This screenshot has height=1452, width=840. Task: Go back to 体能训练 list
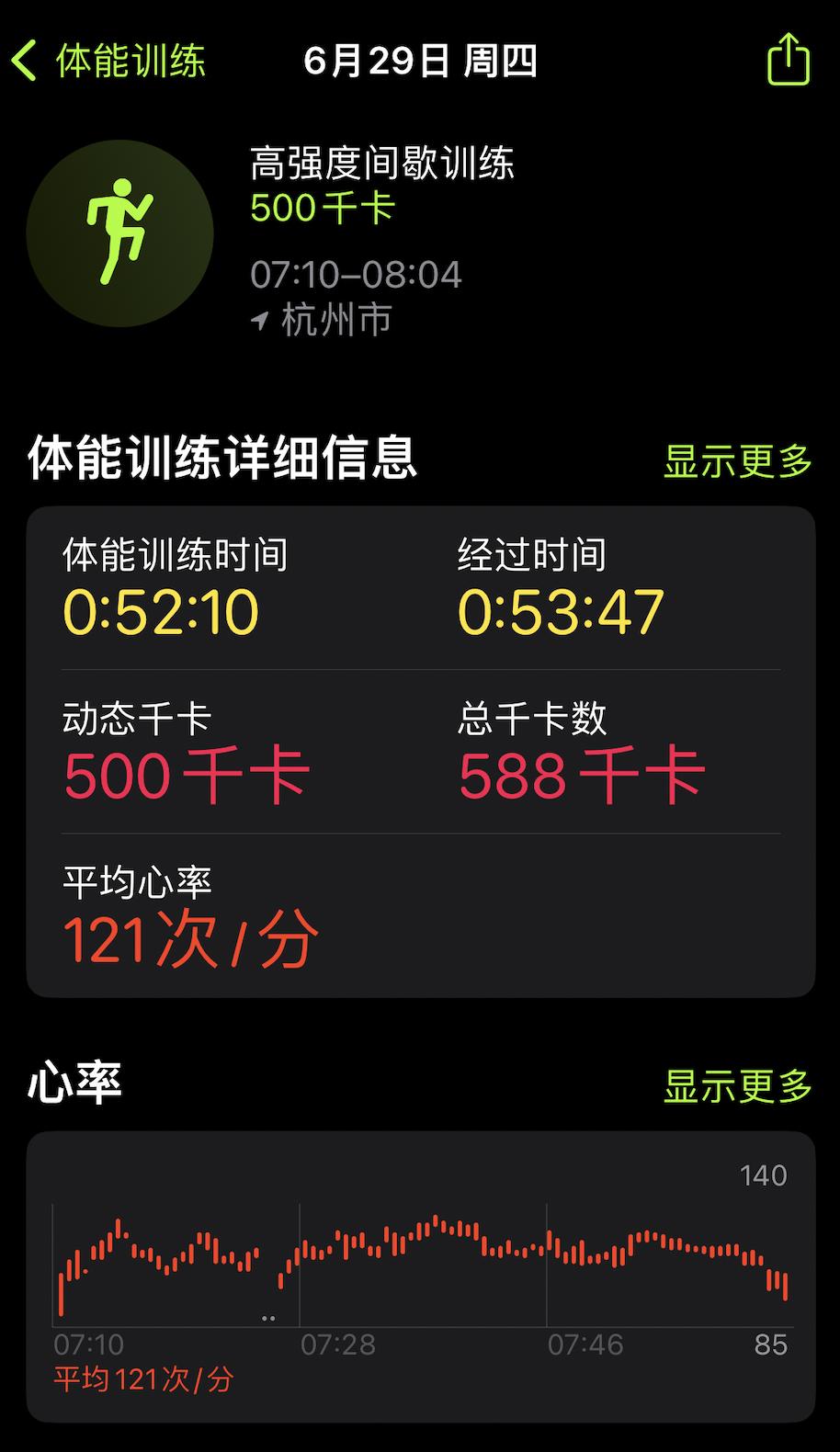108,62
